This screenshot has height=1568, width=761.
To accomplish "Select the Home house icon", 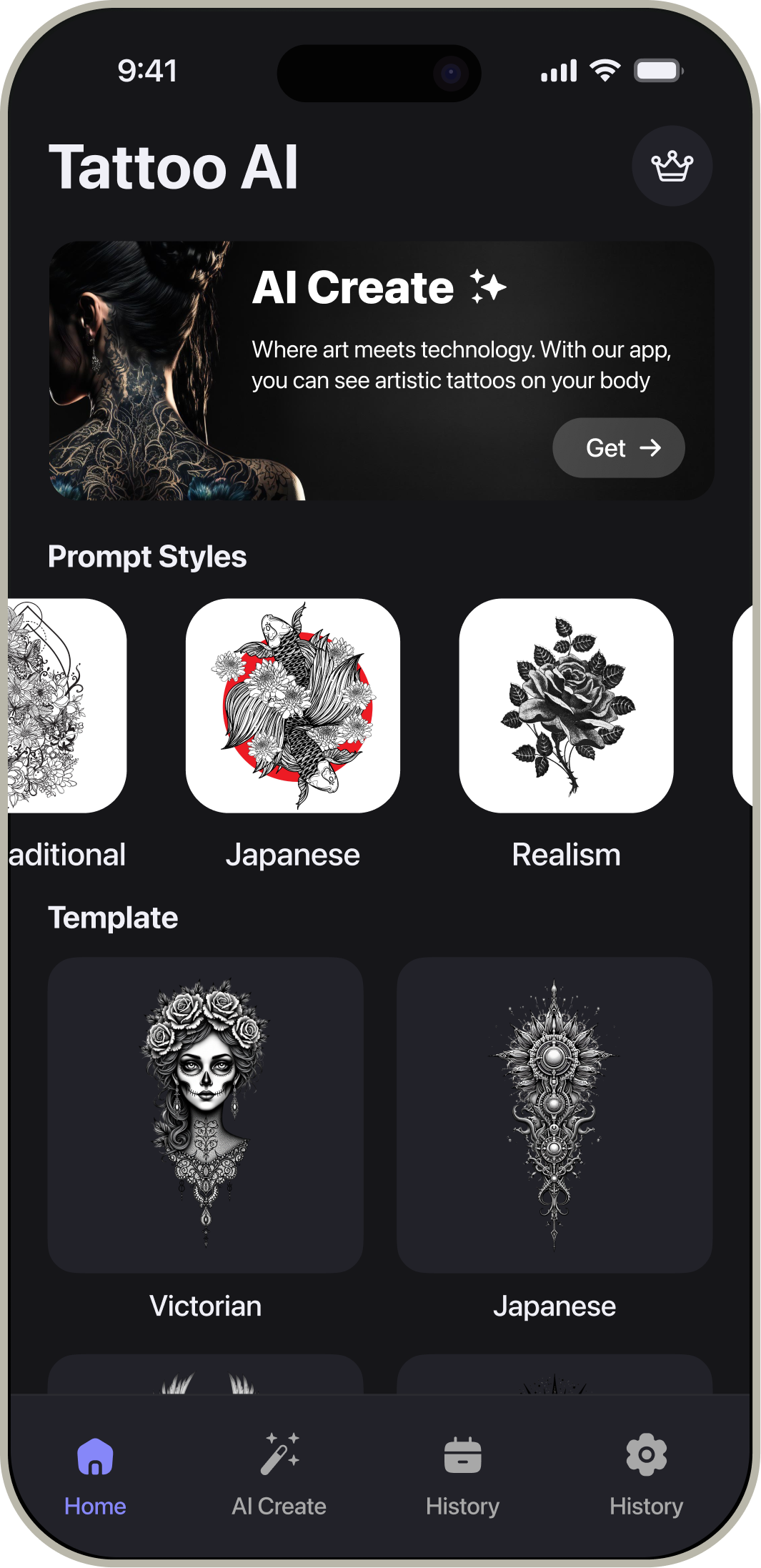I will [x=95, y=1455].
